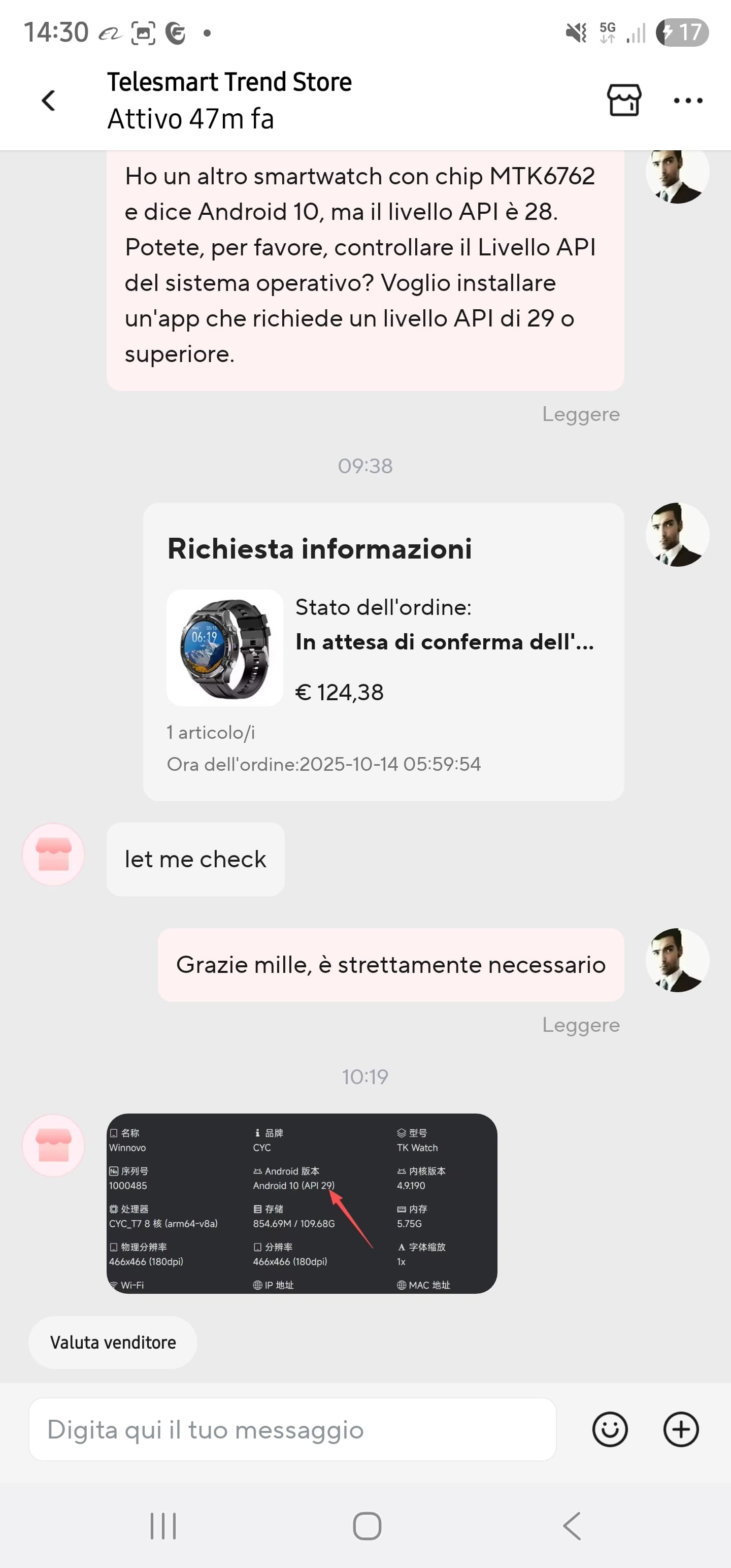Open the store page icon
The height and width of the screenshot is (1568, 731).
pyautogui.click(x=624, y=101)
